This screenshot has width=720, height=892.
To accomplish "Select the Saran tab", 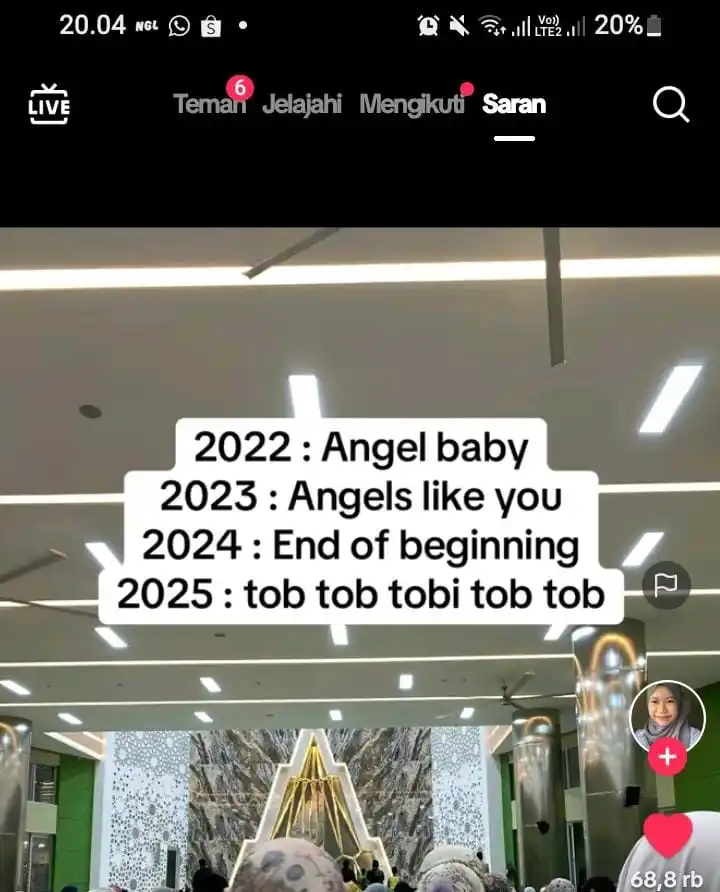I will click(514, 104).
